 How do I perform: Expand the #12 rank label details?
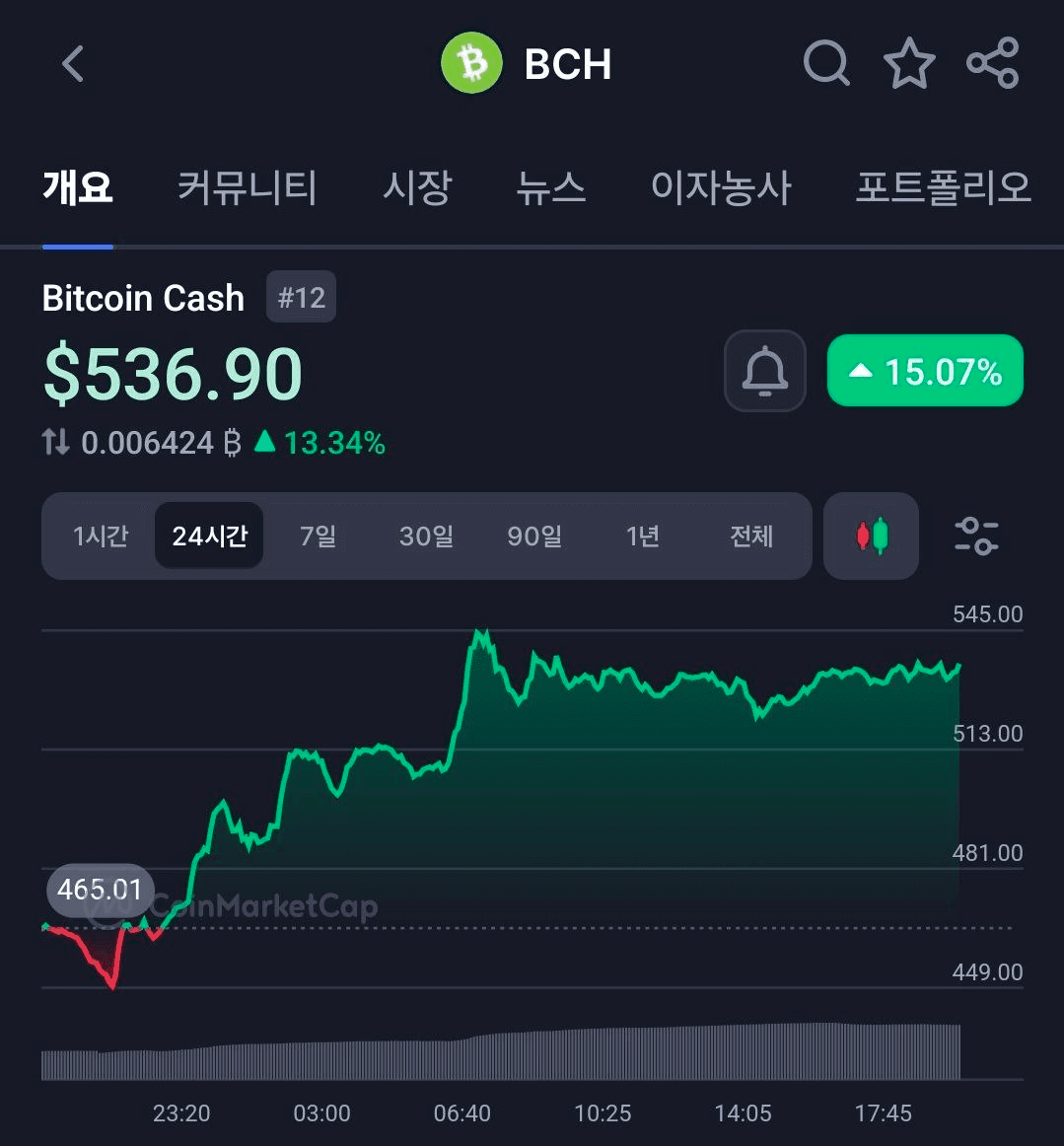301,296
